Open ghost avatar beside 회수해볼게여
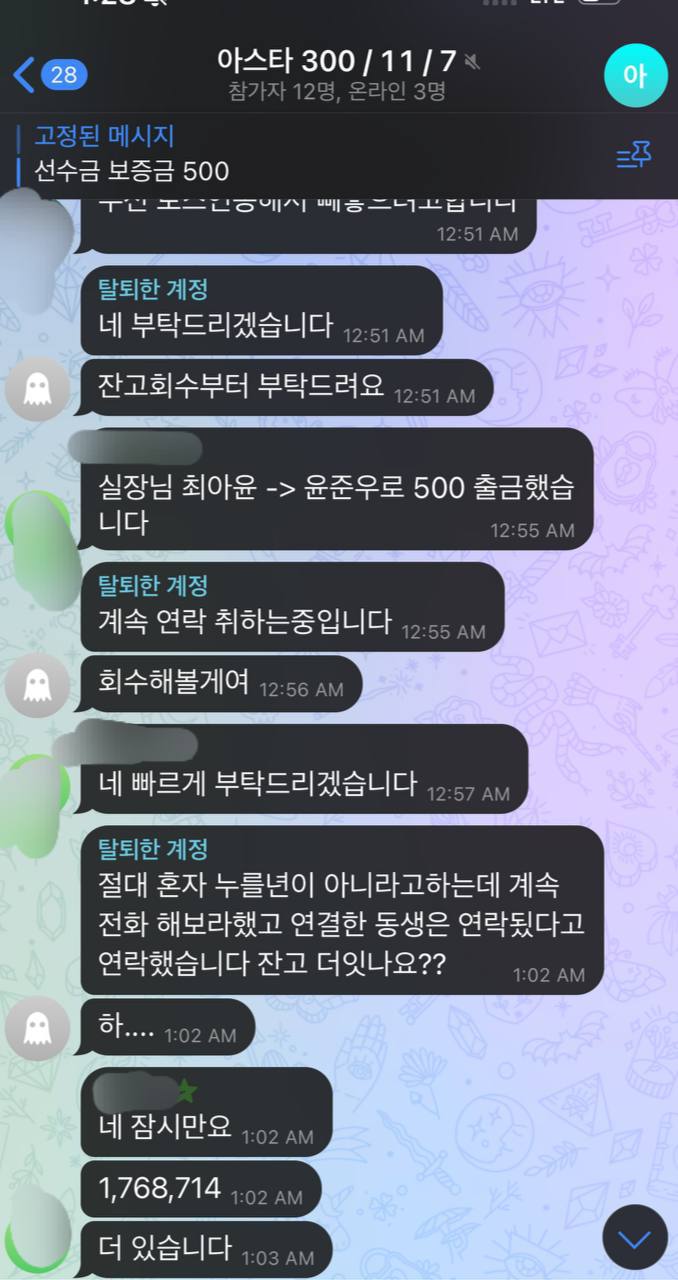This screenshot has height=1280, width=678. click(x=38, y=686)
